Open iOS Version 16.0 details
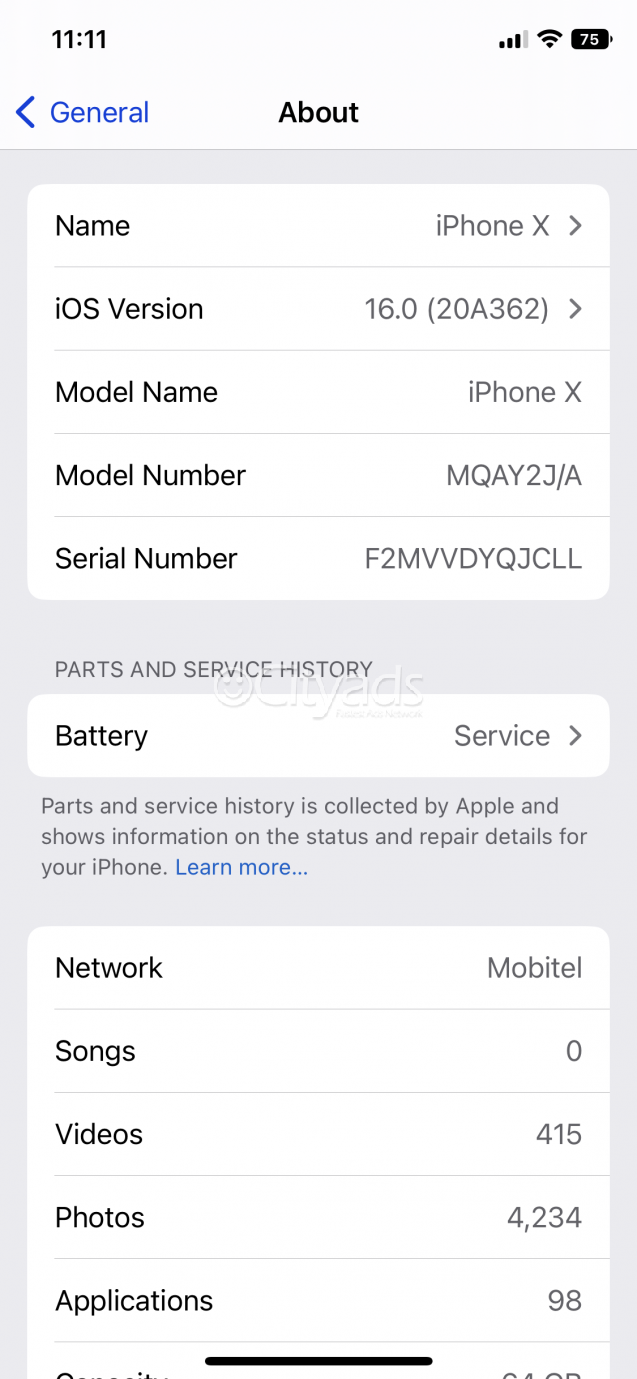Screen dimensions: 637x1379 pyautogui.click(x=318, y=309)
